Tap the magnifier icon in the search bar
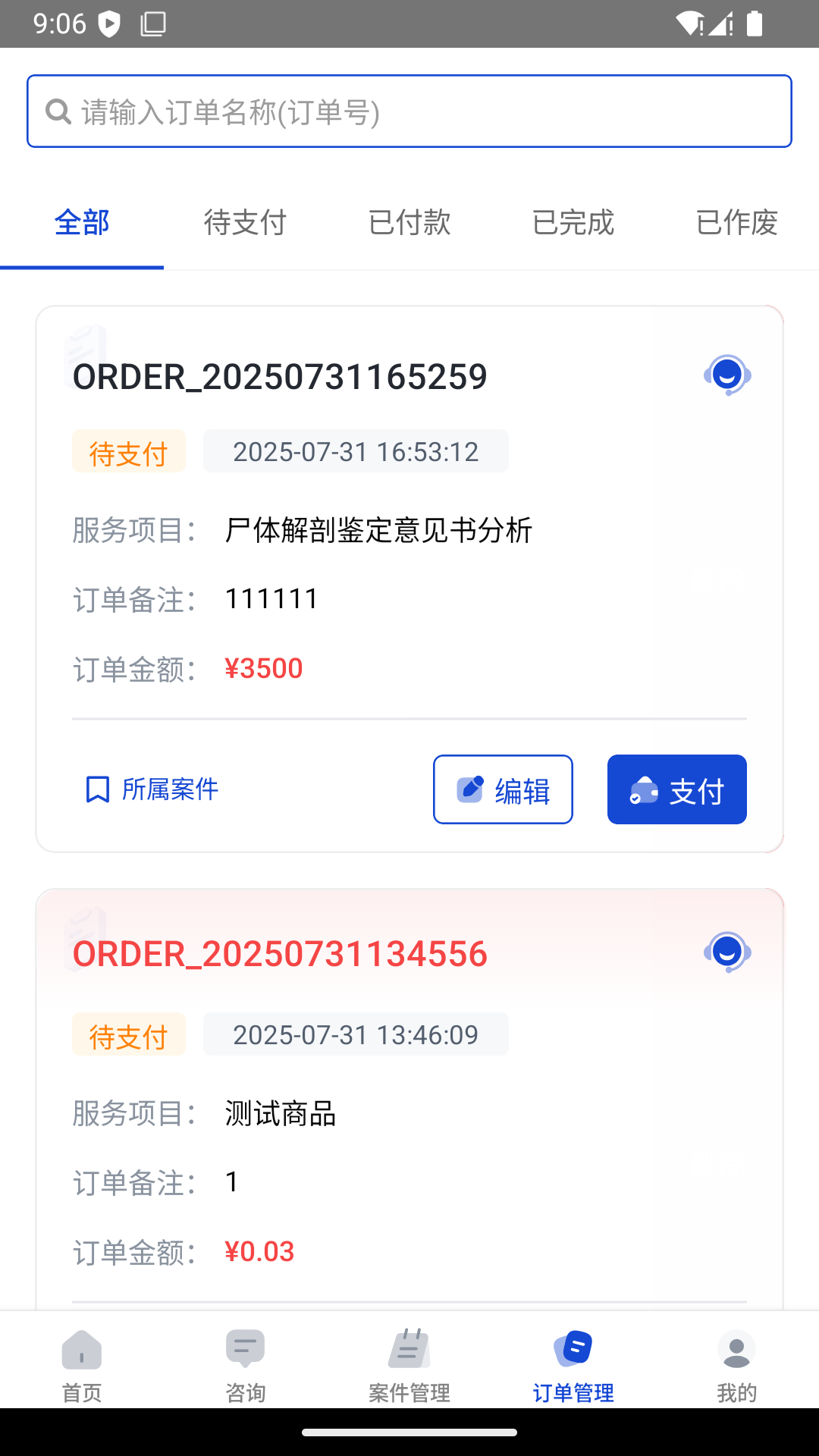The image size is (819, 1456). pyautogui.click(x=58, y=111)
